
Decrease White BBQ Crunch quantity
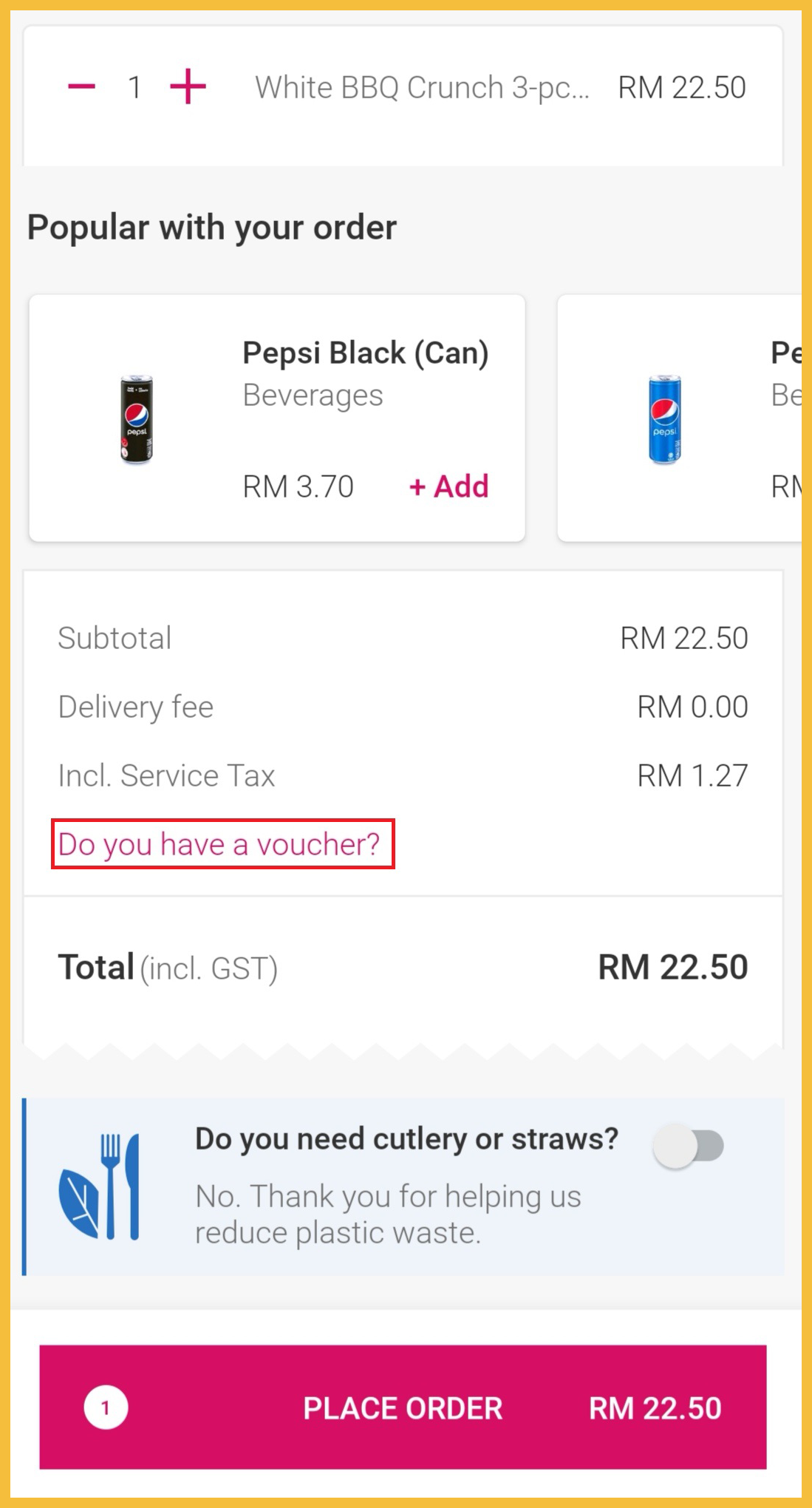[x=81, y=87]
